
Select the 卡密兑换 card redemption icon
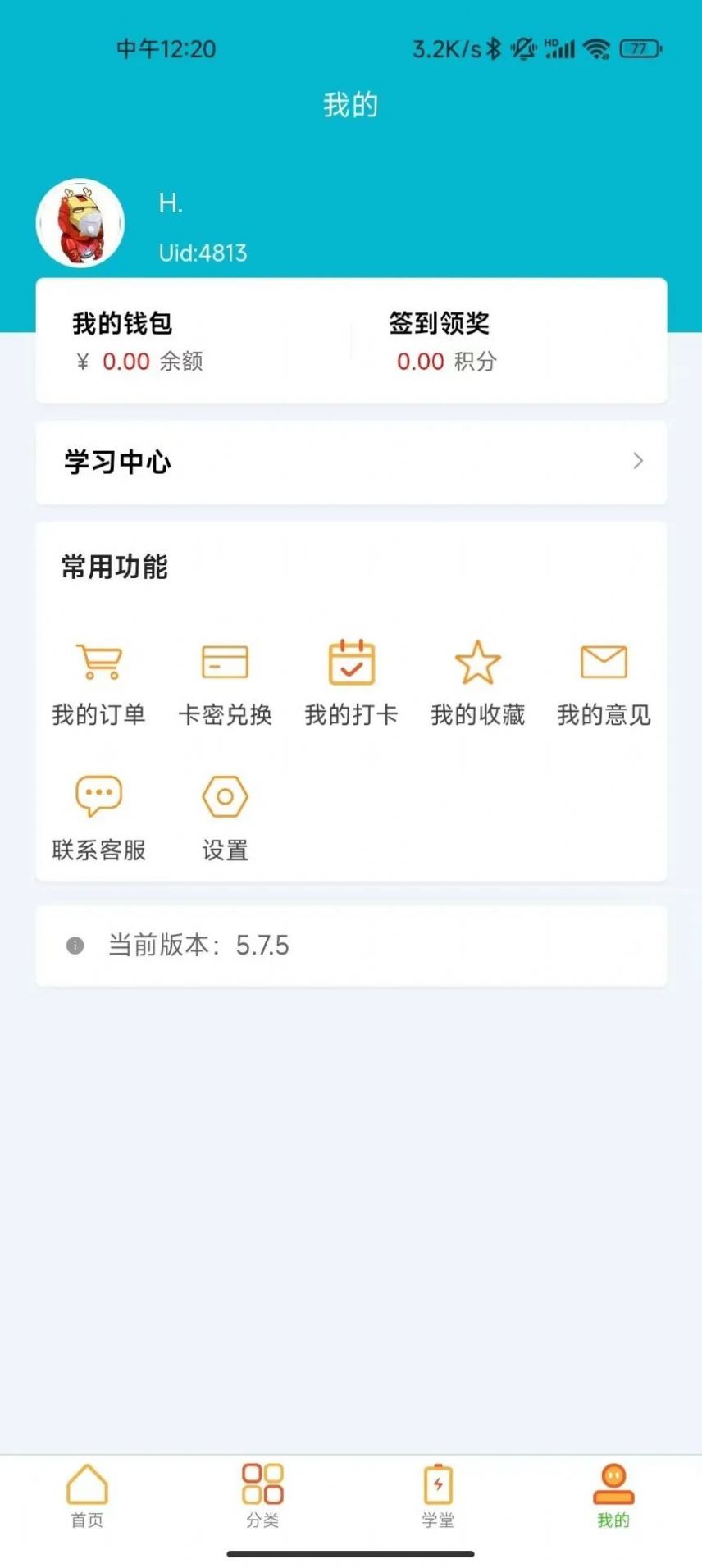click(225, 661)
